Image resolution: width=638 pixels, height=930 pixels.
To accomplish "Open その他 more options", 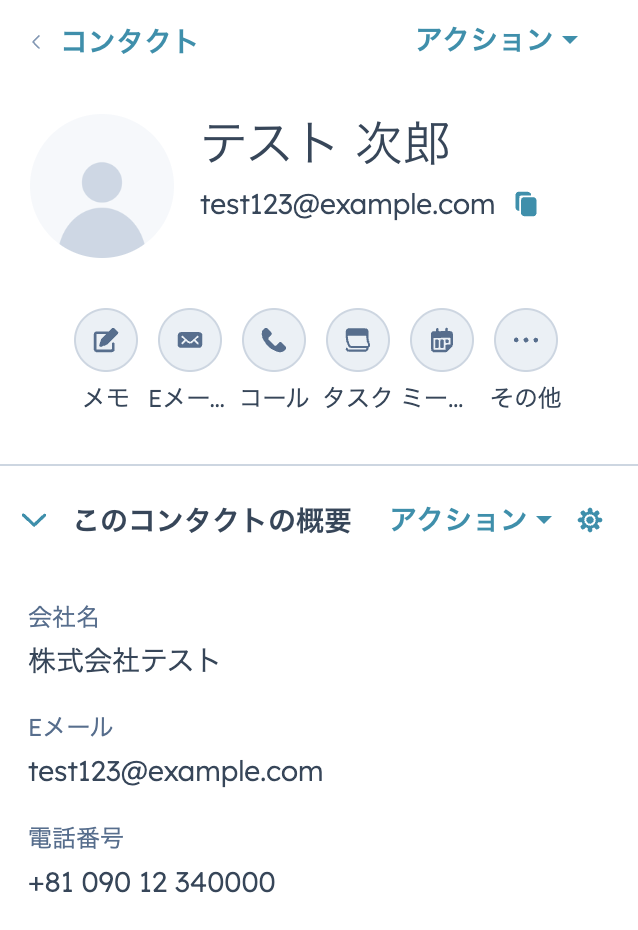I will (x=526, y=341).
